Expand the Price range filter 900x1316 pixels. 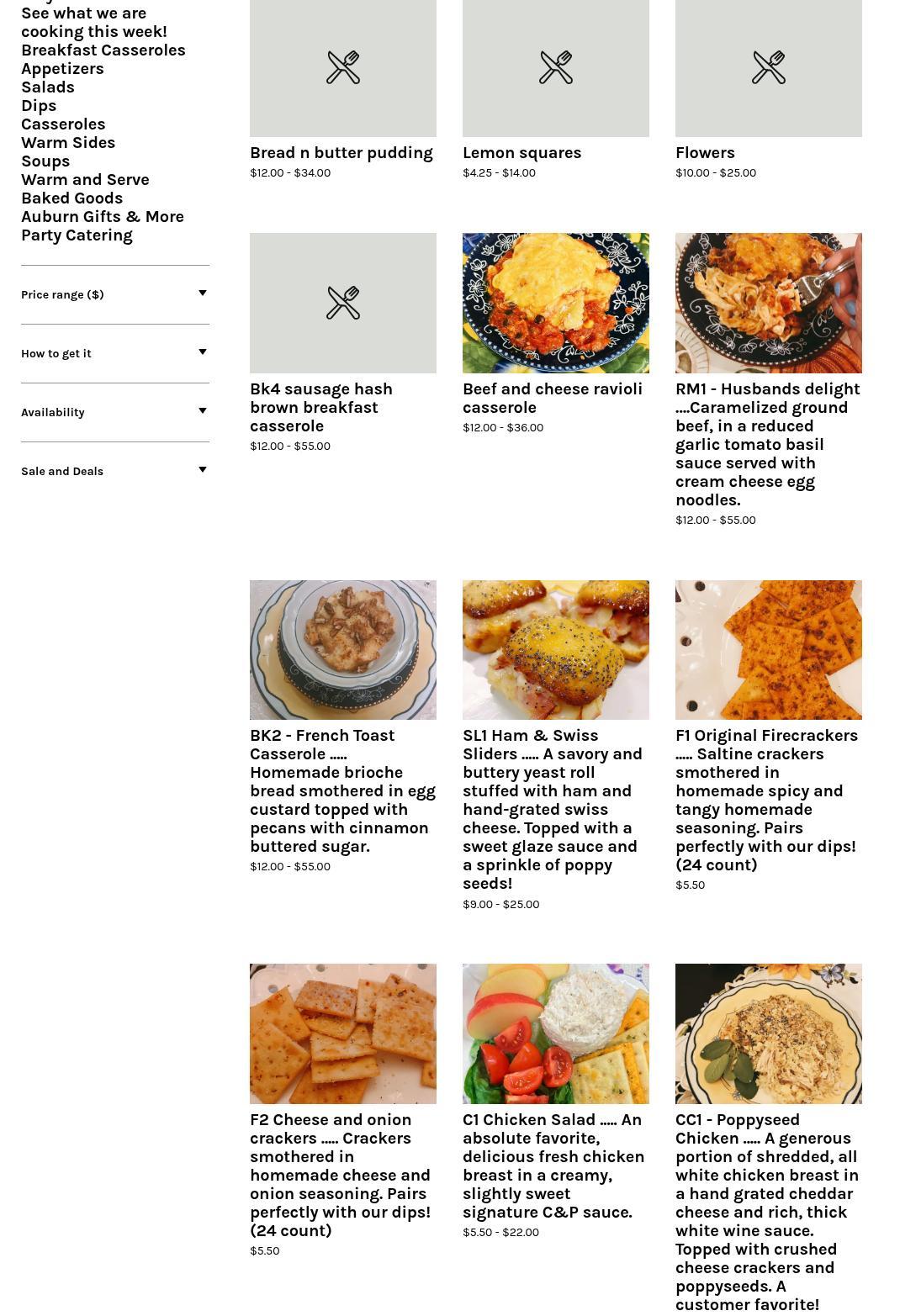[x=114, y=294]
